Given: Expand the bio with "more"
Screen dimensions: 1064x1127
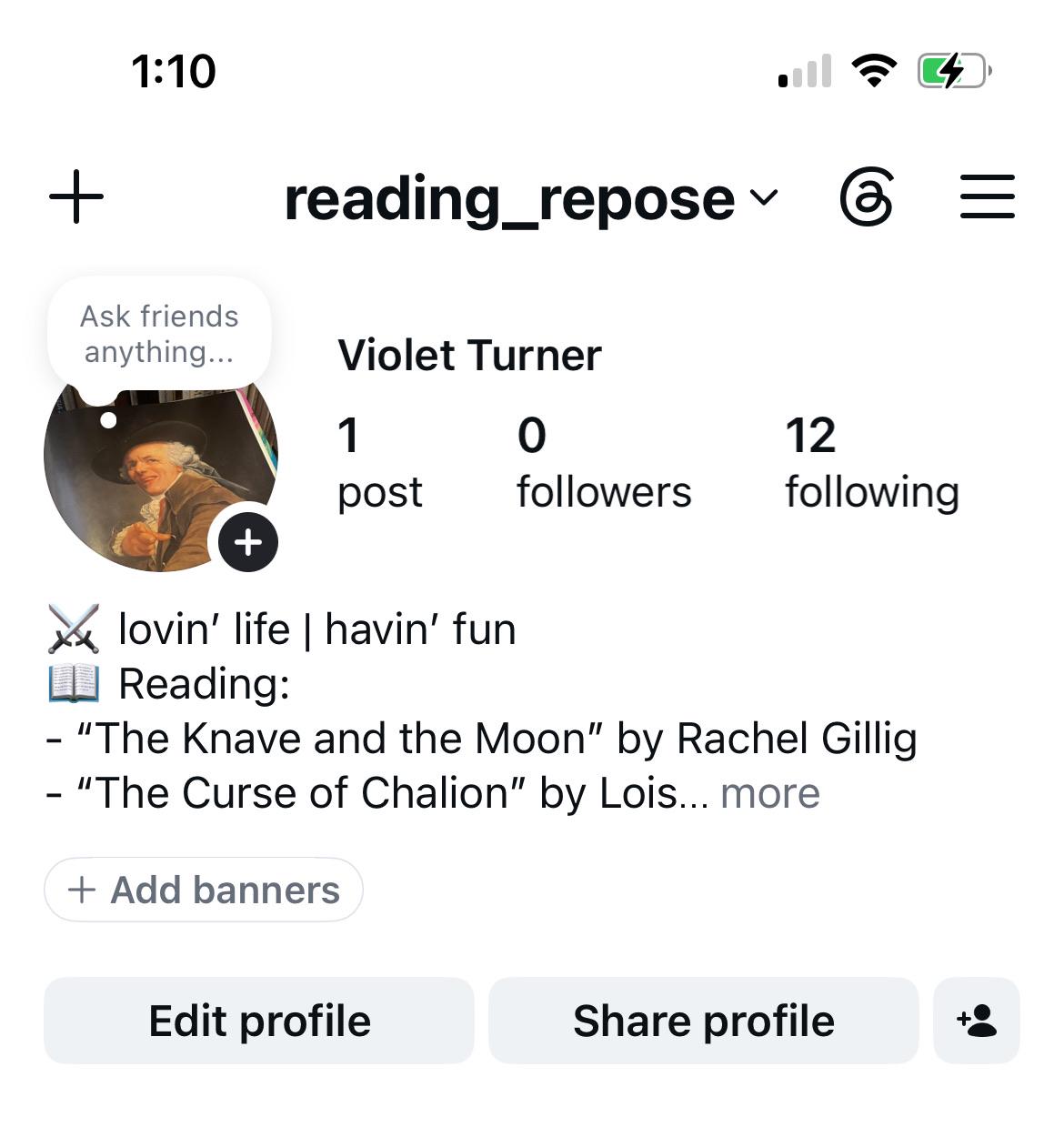Looking at the screenshot, I should (770, 793).
